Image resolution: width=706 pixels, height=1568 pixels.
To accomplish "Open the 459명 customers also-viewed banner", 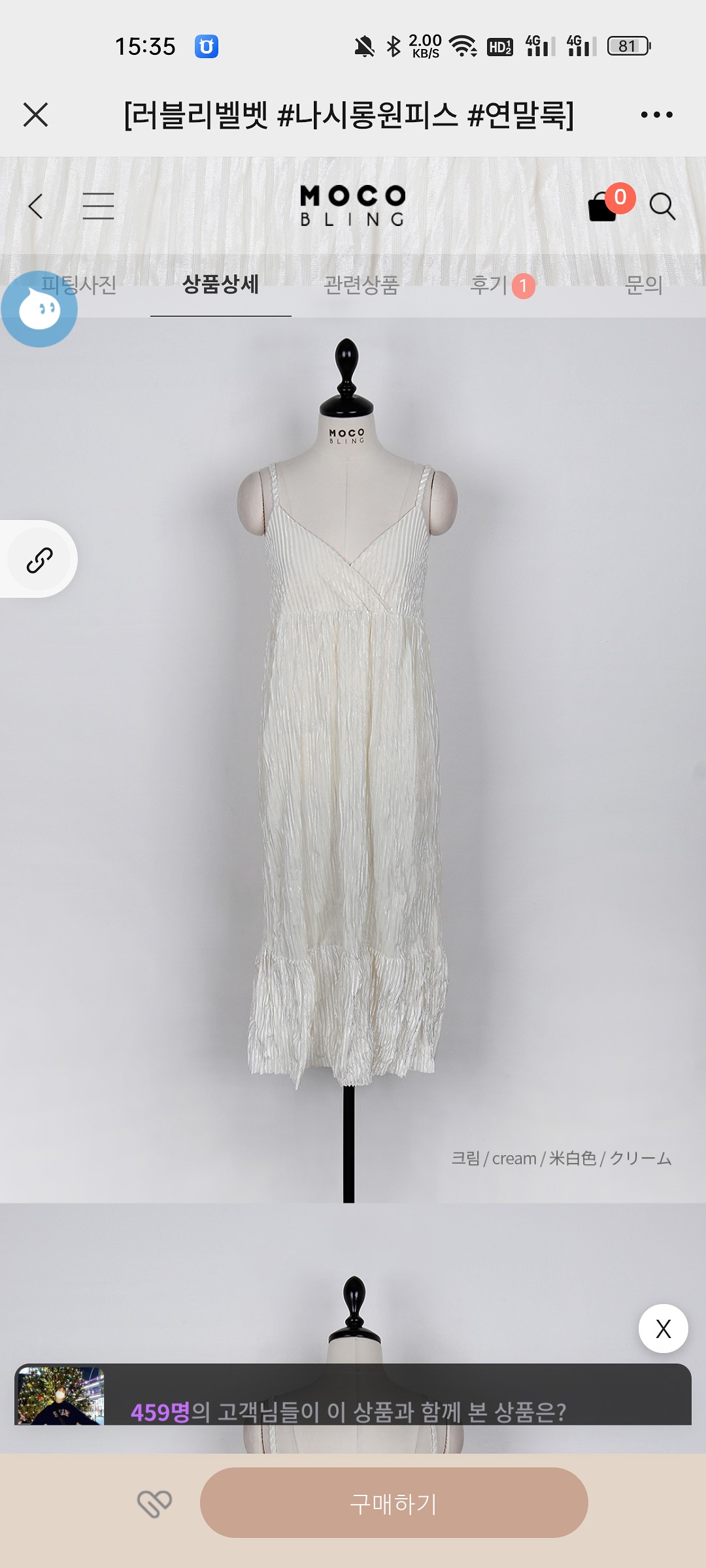I will point(353,1394).
